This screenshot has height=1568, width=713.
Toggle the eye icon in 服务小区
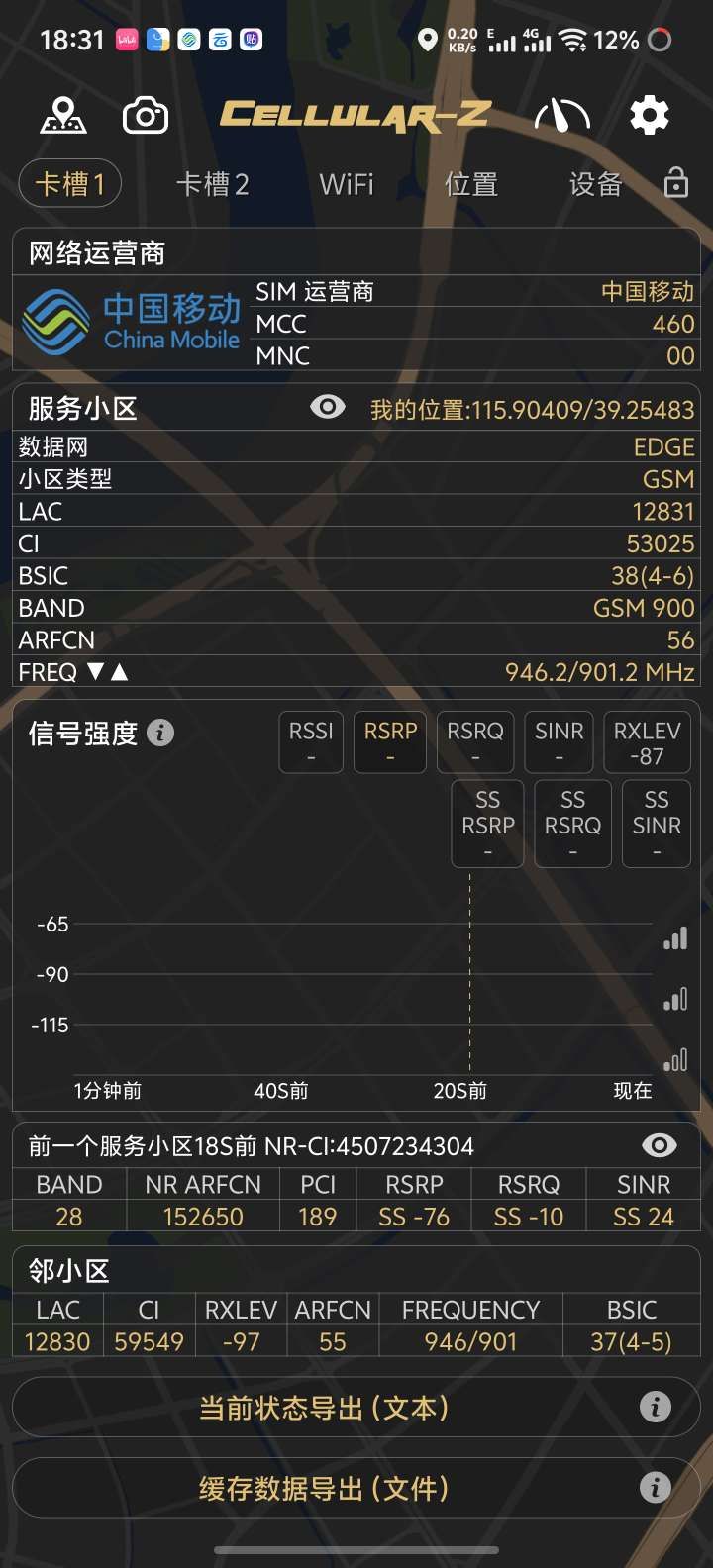click(328, 407)
